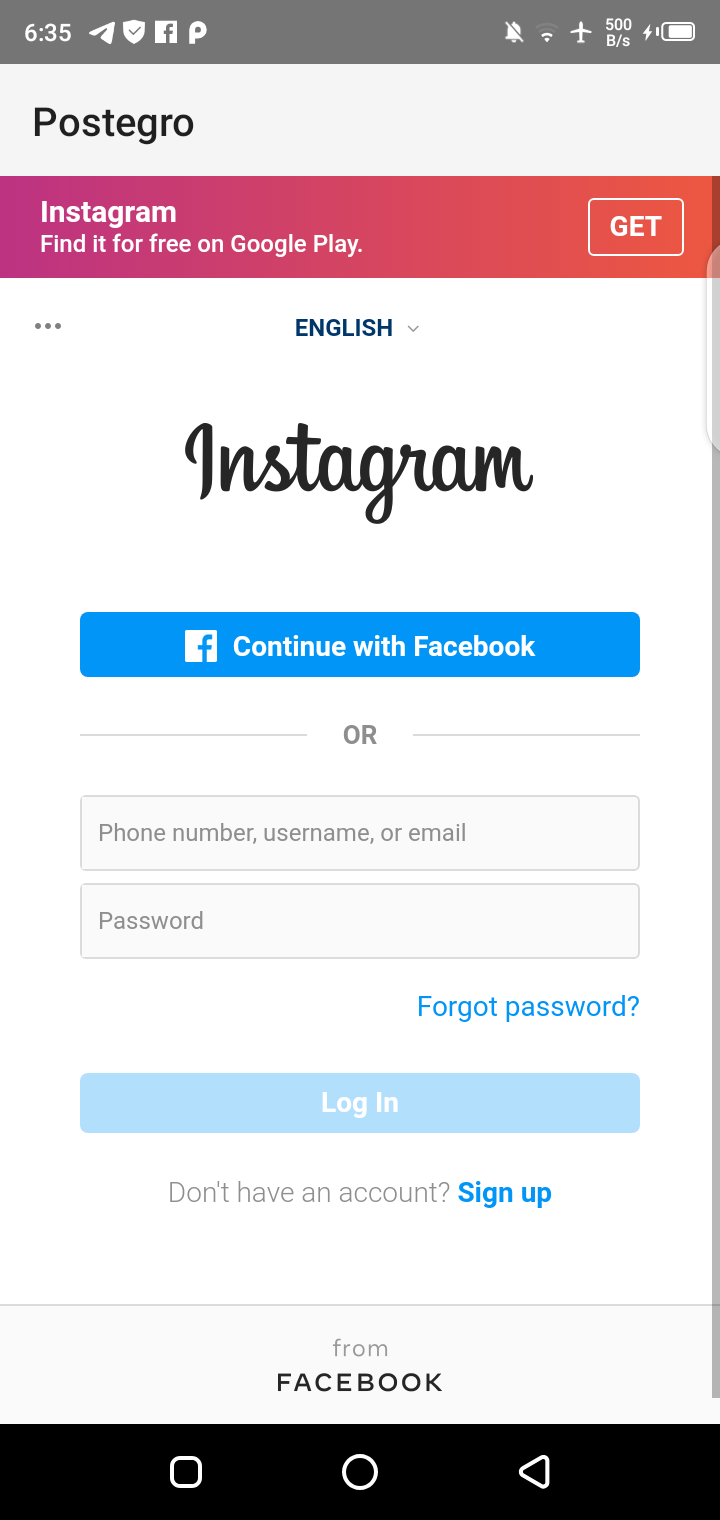
Task: Continue with Facebook login
Action: [x=360, y=645]
